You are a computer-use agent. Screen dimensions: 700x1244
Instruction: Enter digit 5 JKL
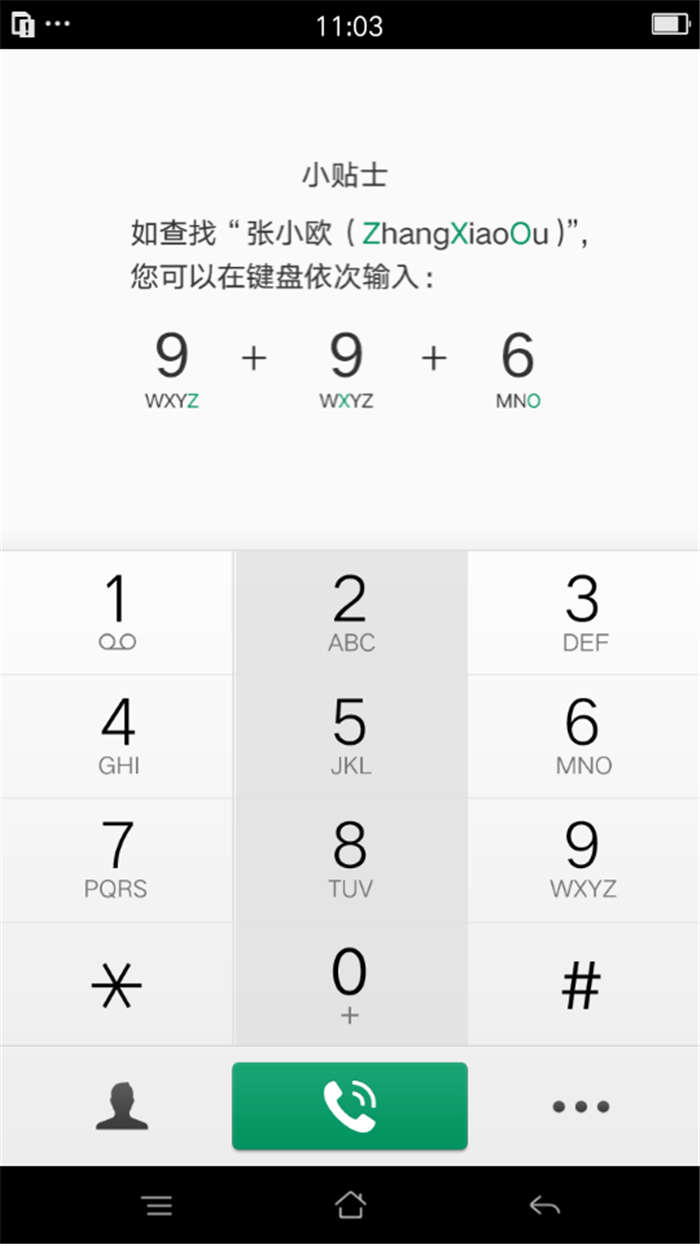click(350, 737)
